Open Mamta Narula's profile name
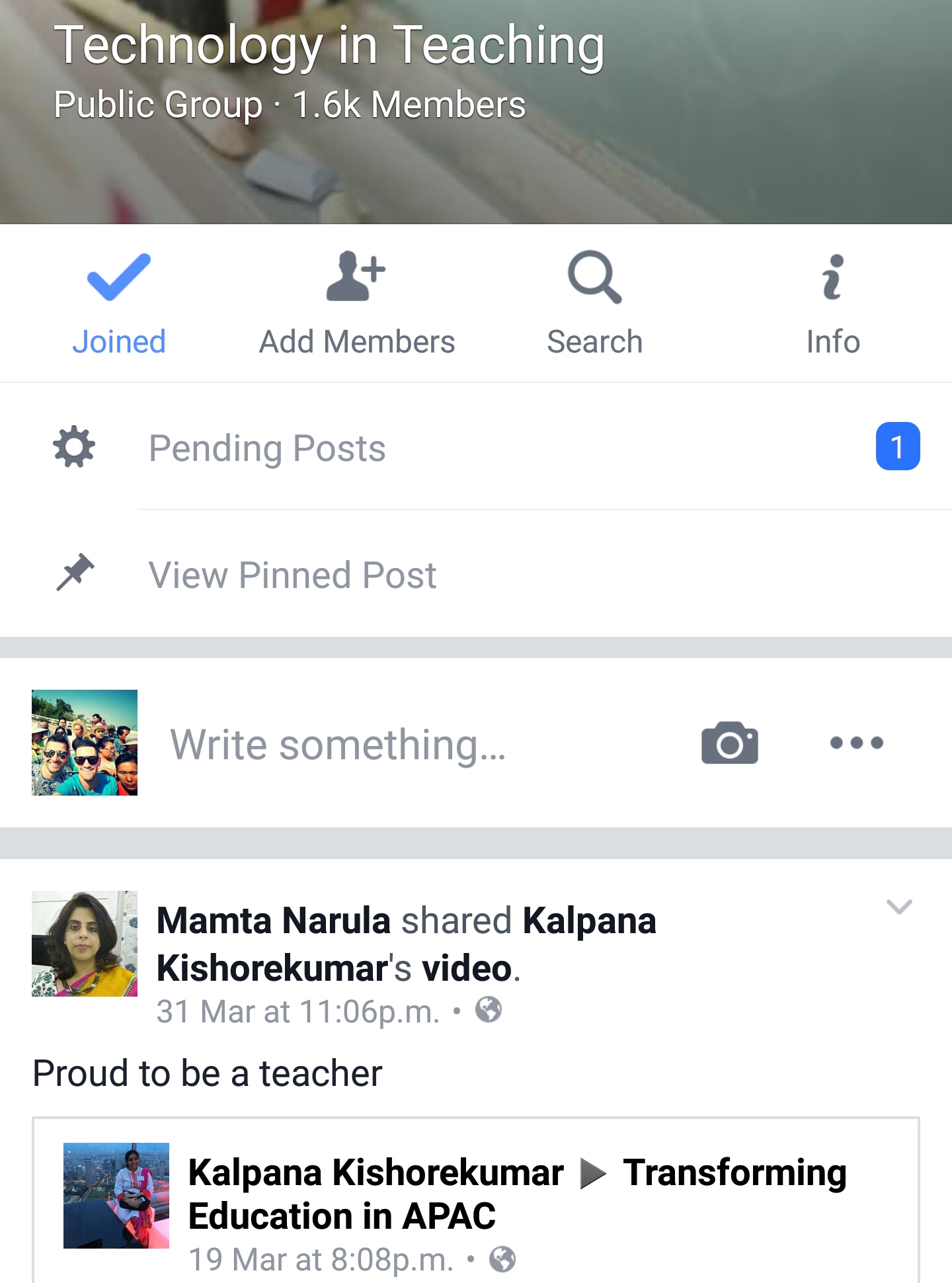Viewport: 952px width, 1283px height. 273,921
